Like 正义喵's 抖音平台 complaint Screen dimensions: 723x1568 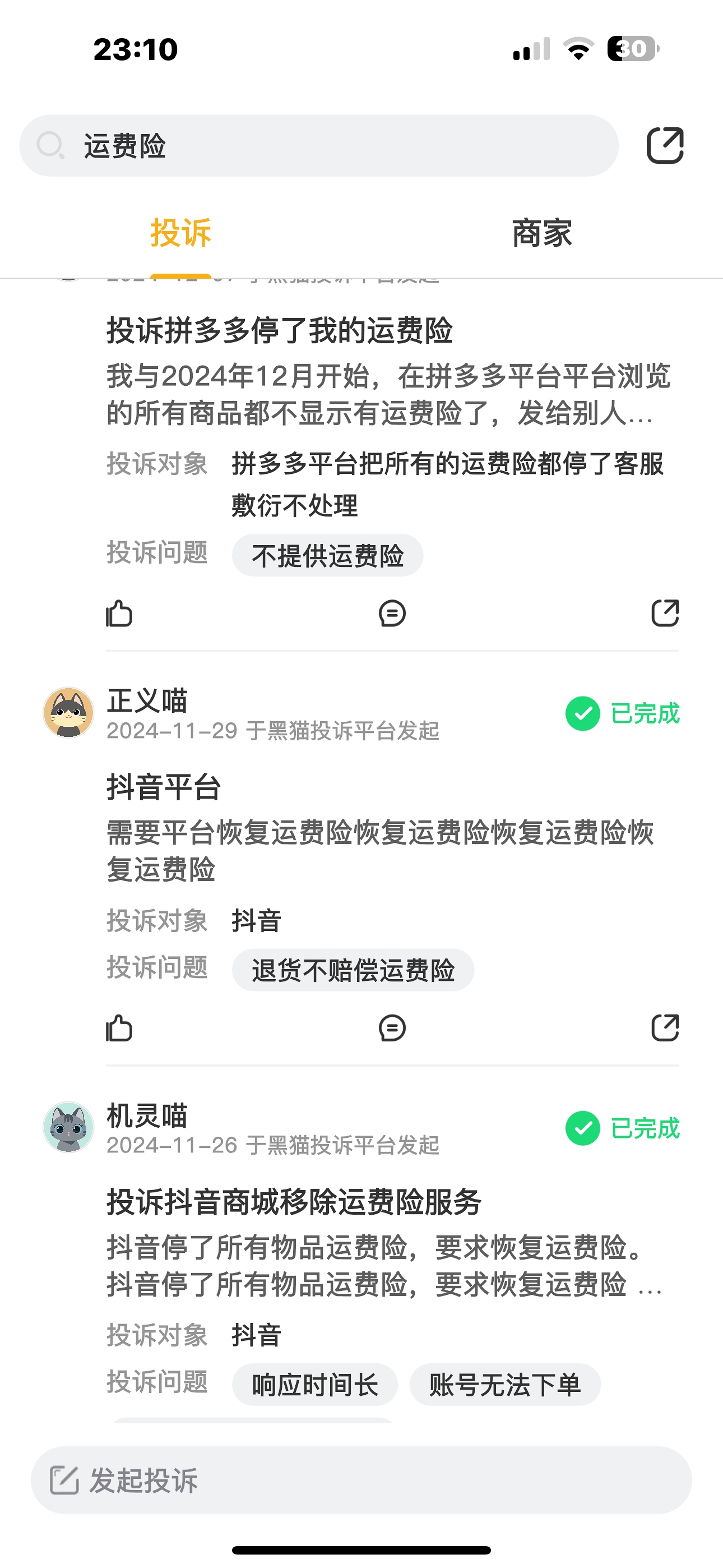119,1028
